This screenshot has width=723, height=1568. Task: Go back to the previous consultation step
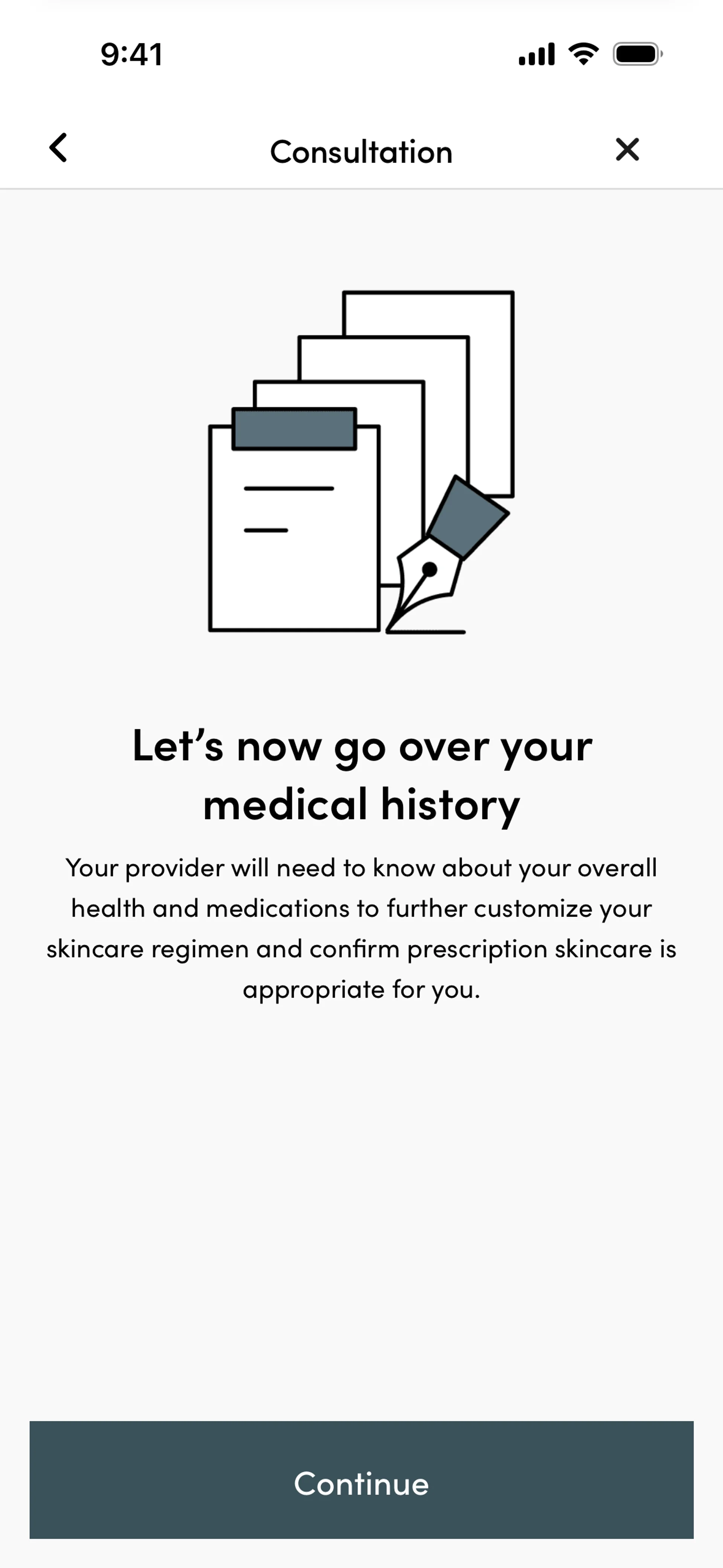pos(58,148)
